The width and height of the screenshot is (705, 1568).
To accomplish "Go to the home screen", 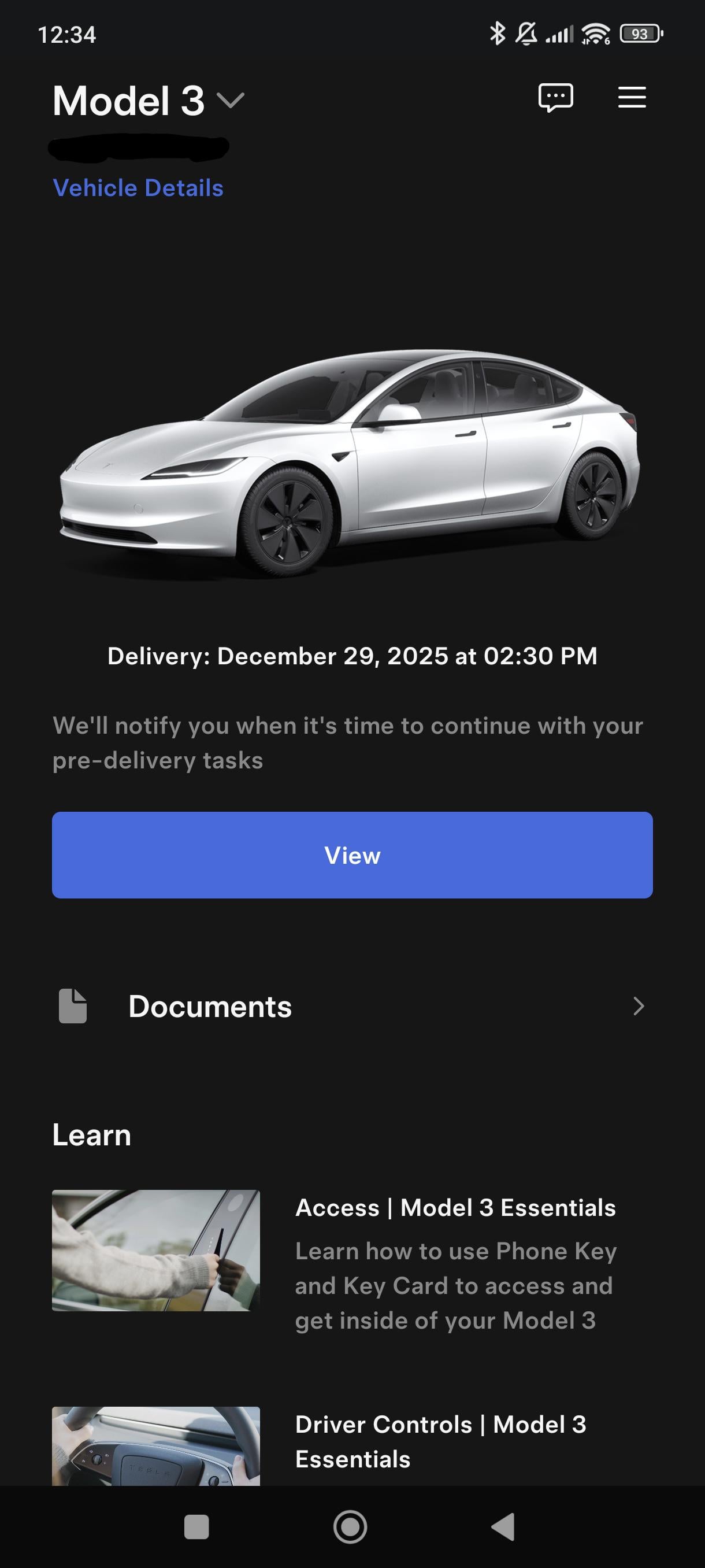I will pyautogui.click(x=350, y=1526).
